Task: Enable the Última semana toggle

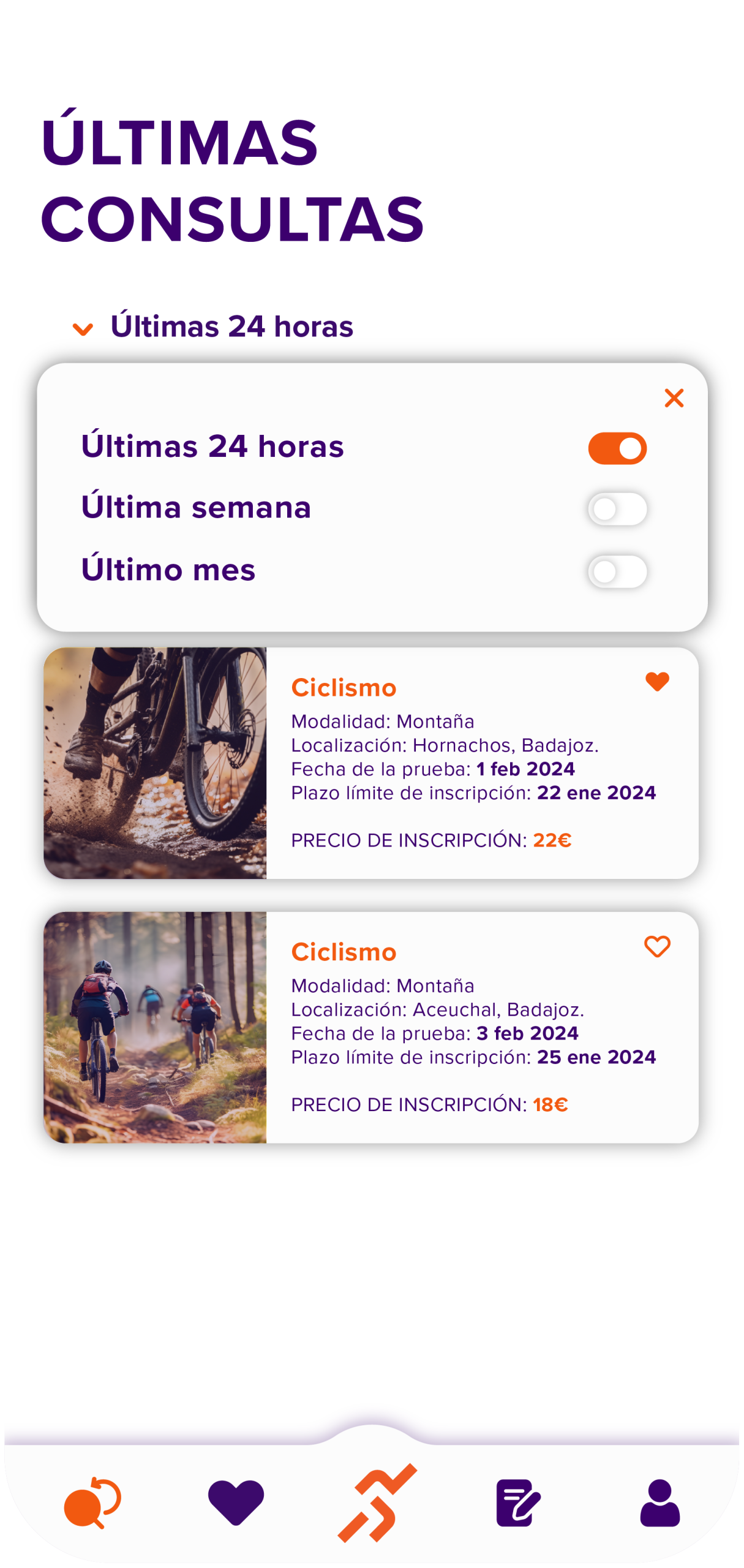Action: pos(617,509)
